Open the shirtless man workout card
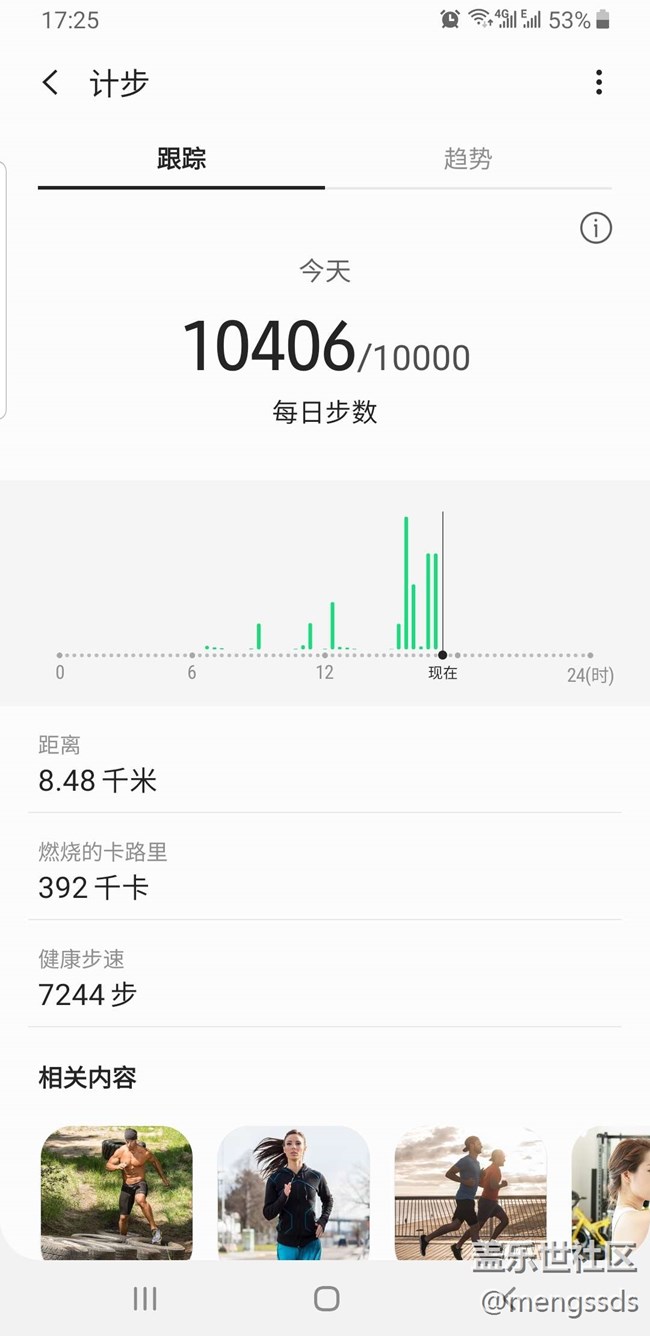The height and width of the screenshot is (1336, 650). [x=116, y=1193]
